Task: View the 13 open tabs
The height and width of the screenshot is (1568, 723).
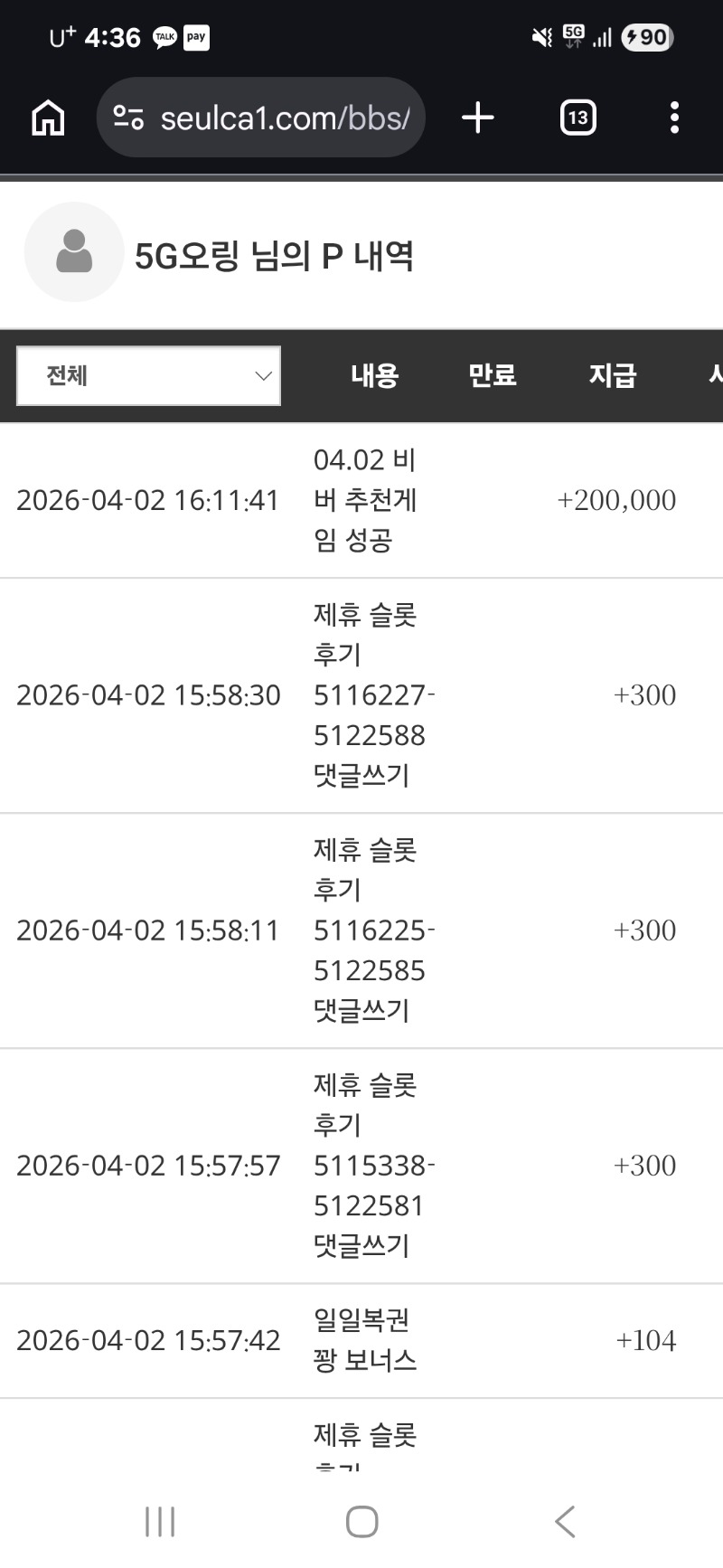Action: 577,118
